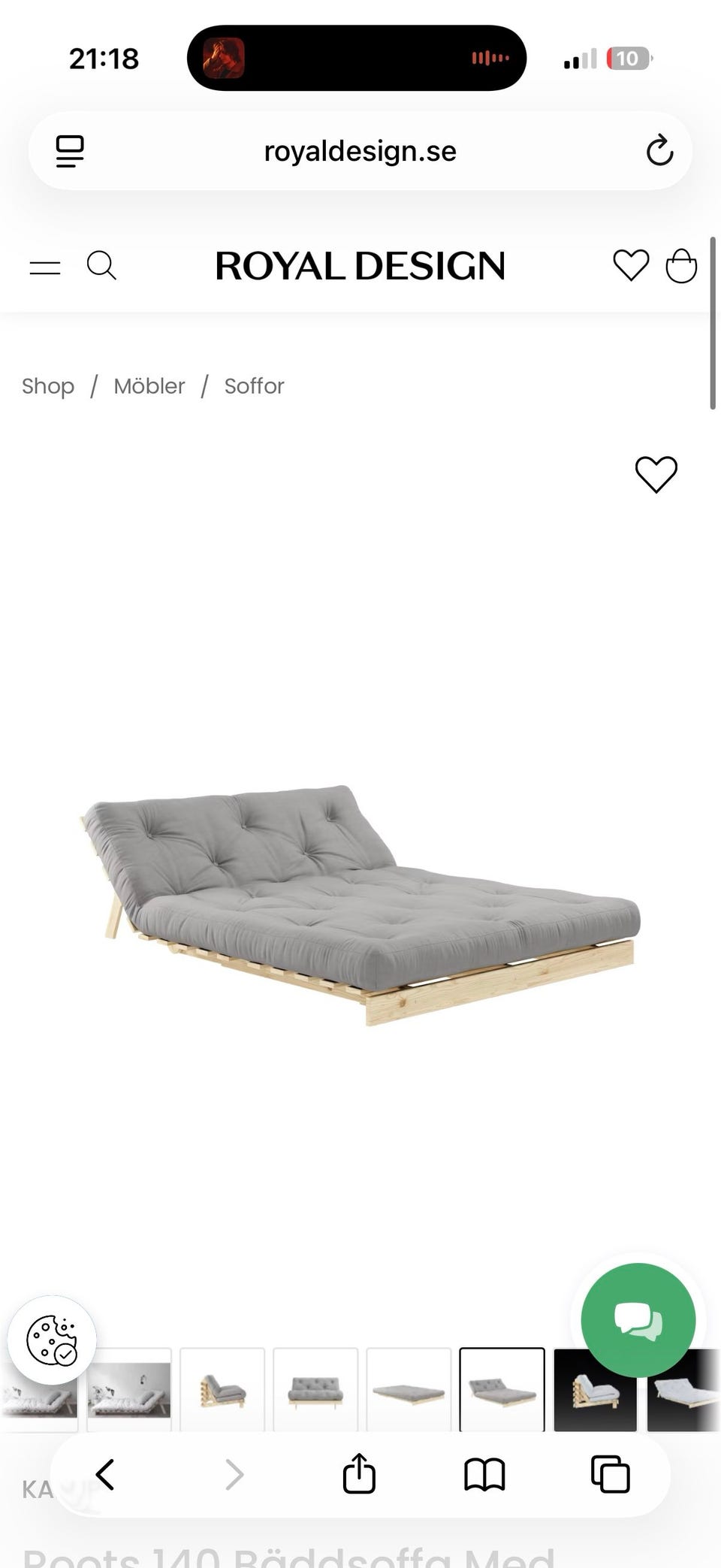Go to the Soffor breadcrumb

pos(255,386)
